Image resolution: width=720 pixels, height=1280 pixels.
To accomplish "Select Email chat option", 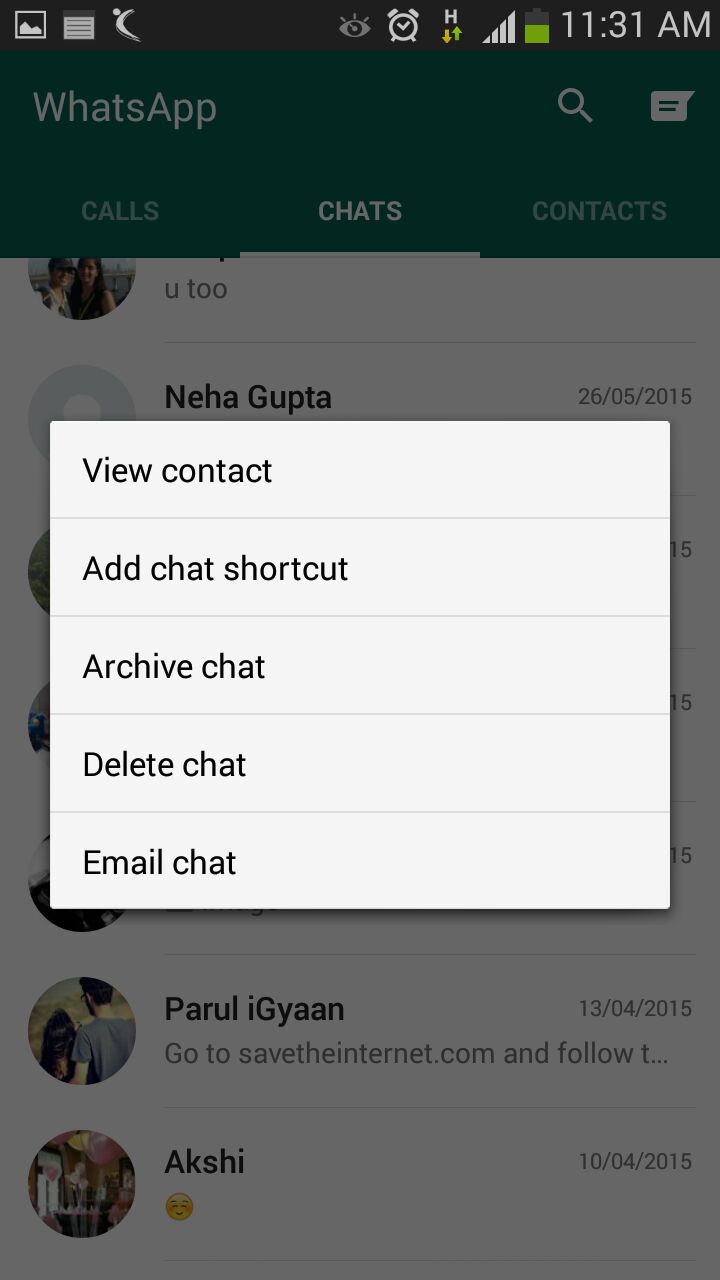I will pos(360,862).
